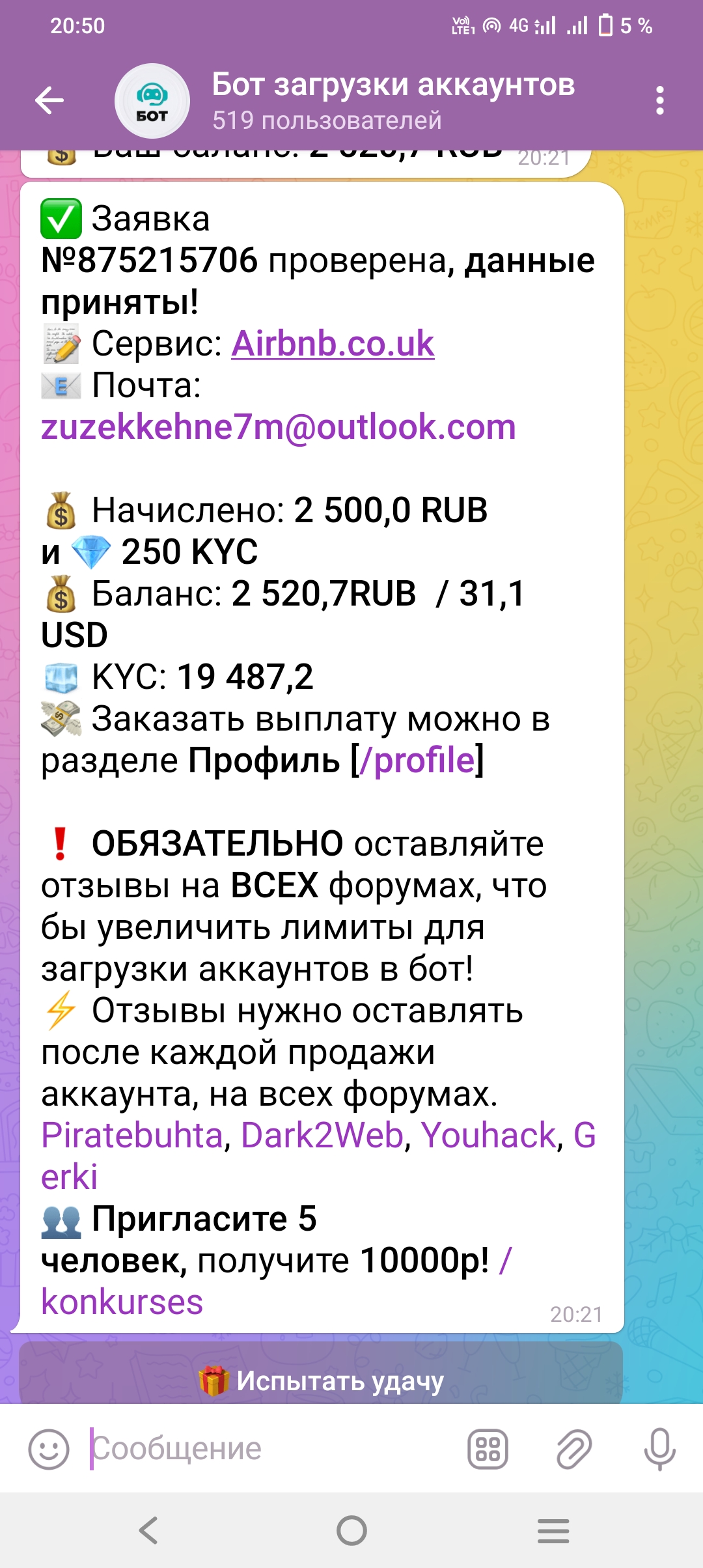
Task: Open the three-dot overflow menu
Action: point(659,101)
